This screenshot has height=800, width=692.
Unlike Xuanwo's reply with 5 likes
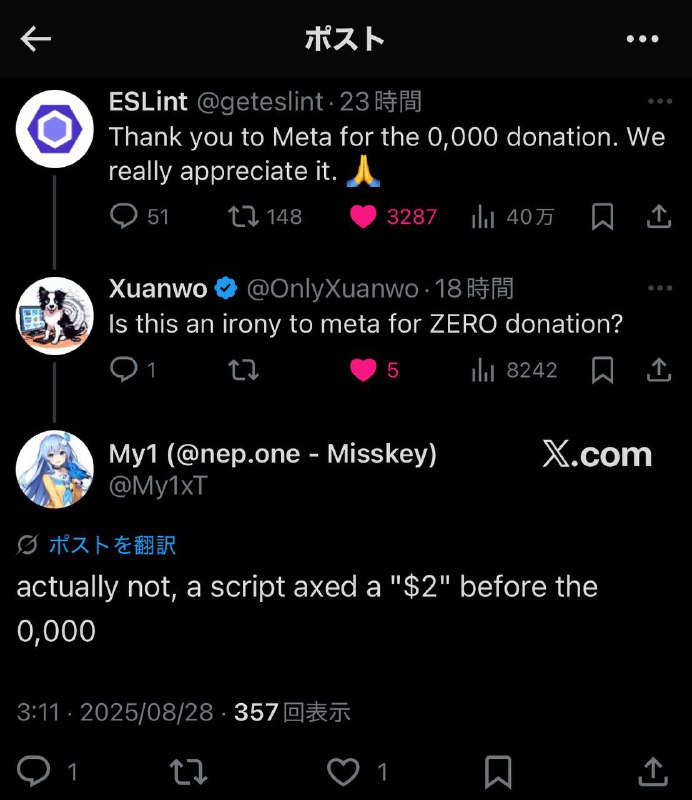[364, 370]
